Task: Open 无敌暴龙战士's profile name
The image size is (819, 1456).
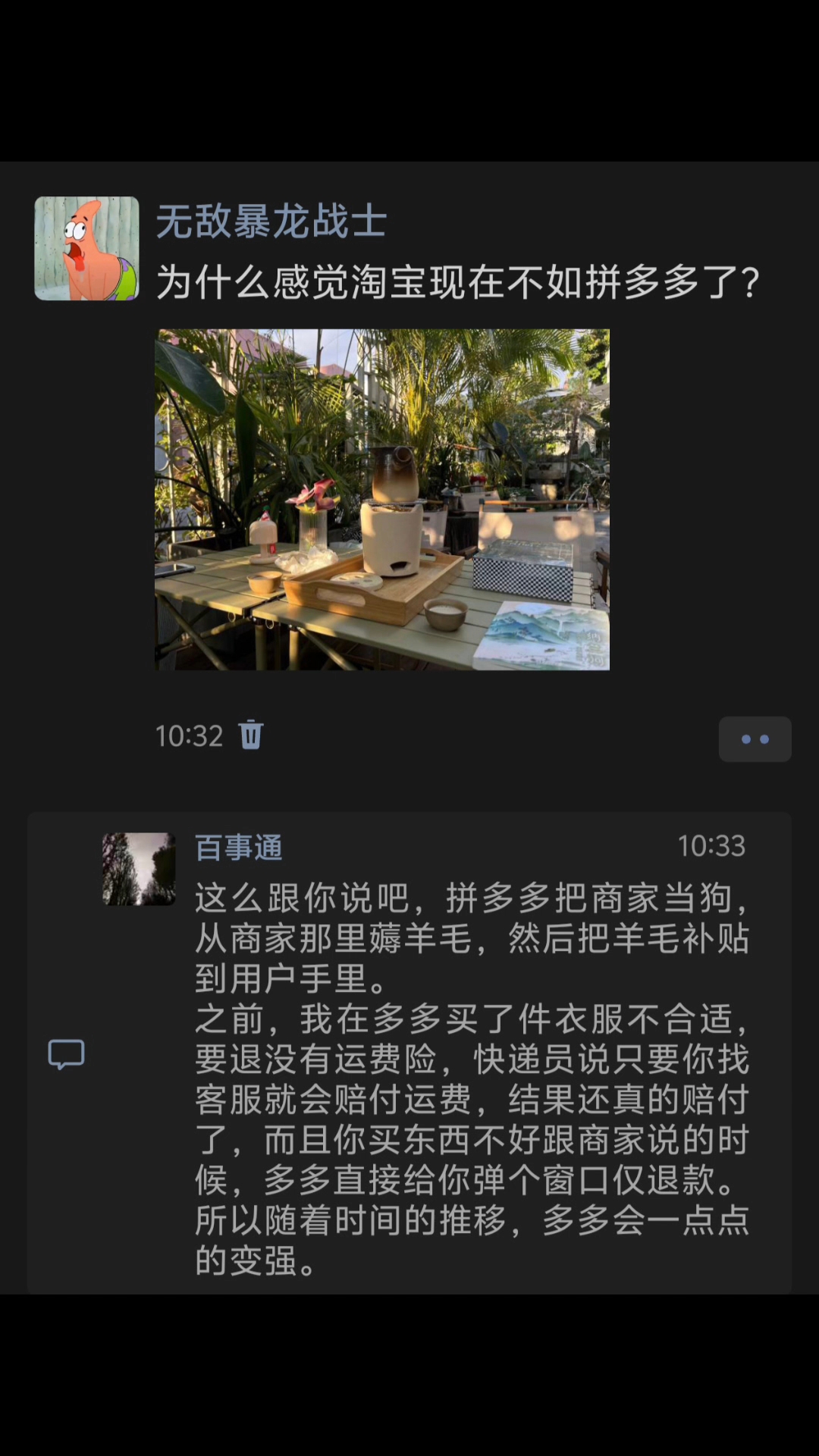Action: click(x=271, y=223)
